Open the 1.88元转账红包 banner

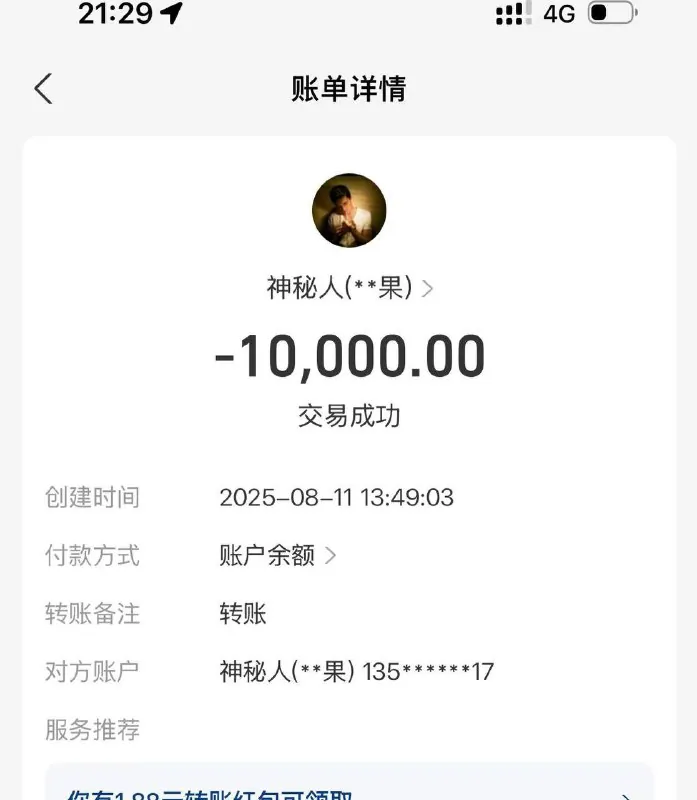tap(348, 790)
